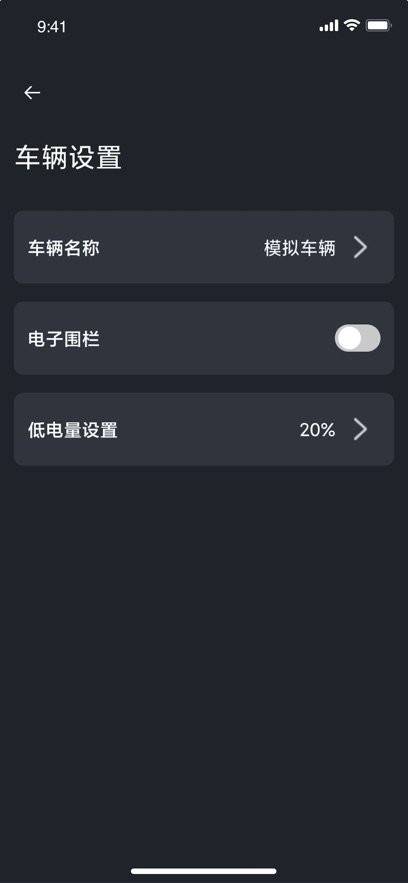
Task: Toggle the 电子围栏 switch
Action: point(357,338)
